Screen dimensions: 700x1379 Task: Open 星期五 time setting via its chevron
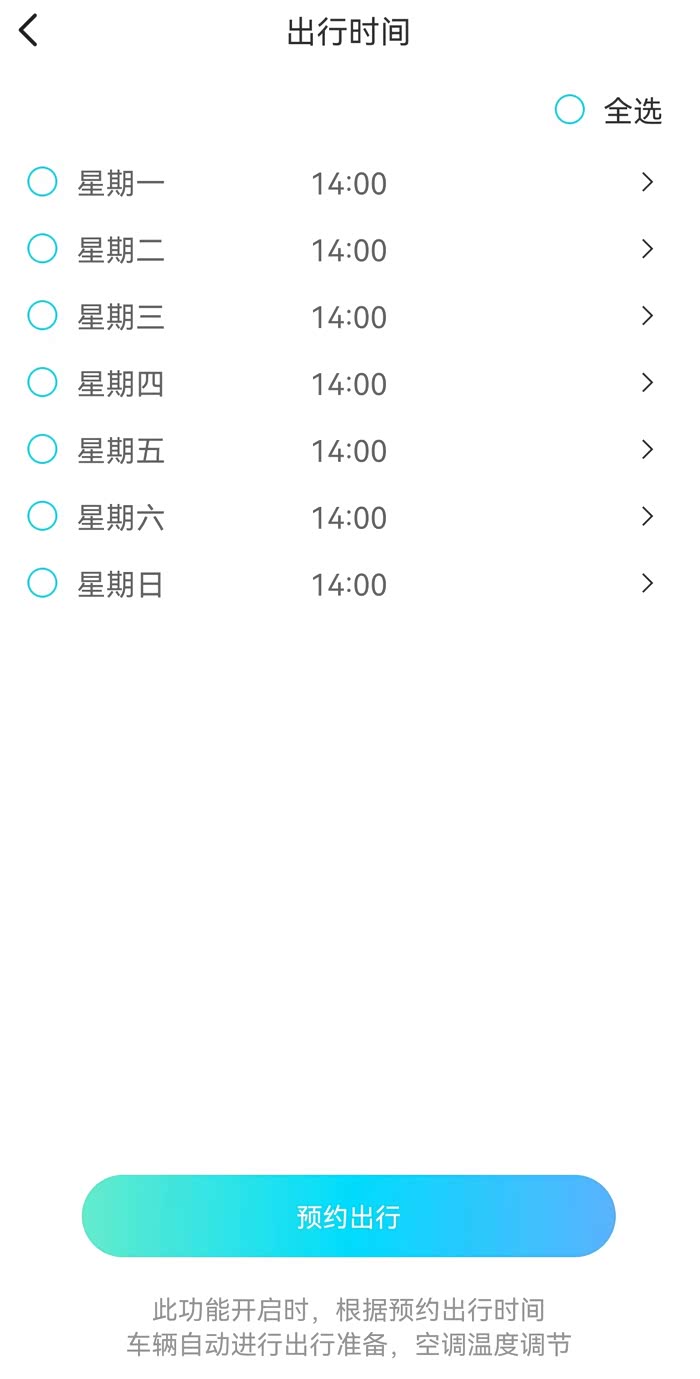point(647,450)
